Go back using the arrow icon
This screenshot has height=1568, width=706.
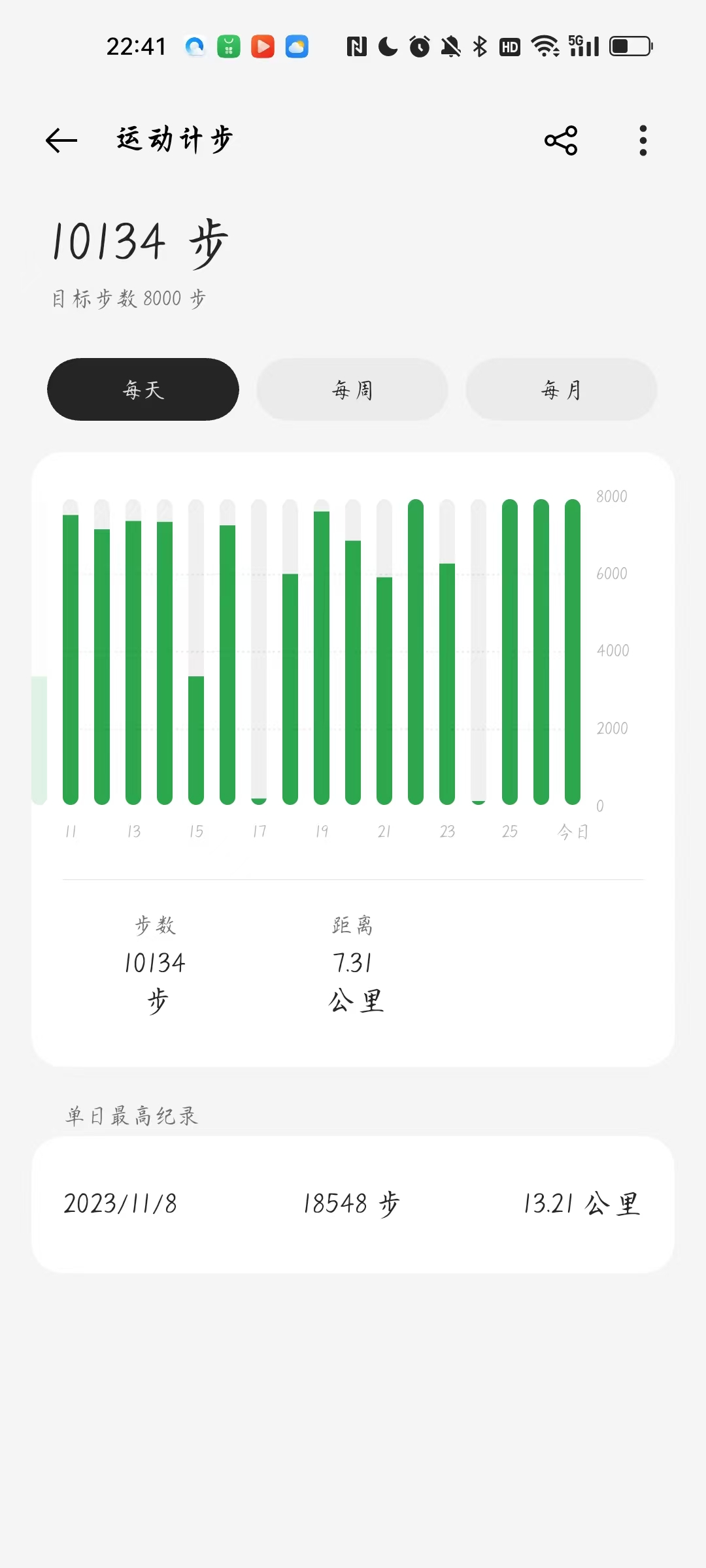point(61,140)
